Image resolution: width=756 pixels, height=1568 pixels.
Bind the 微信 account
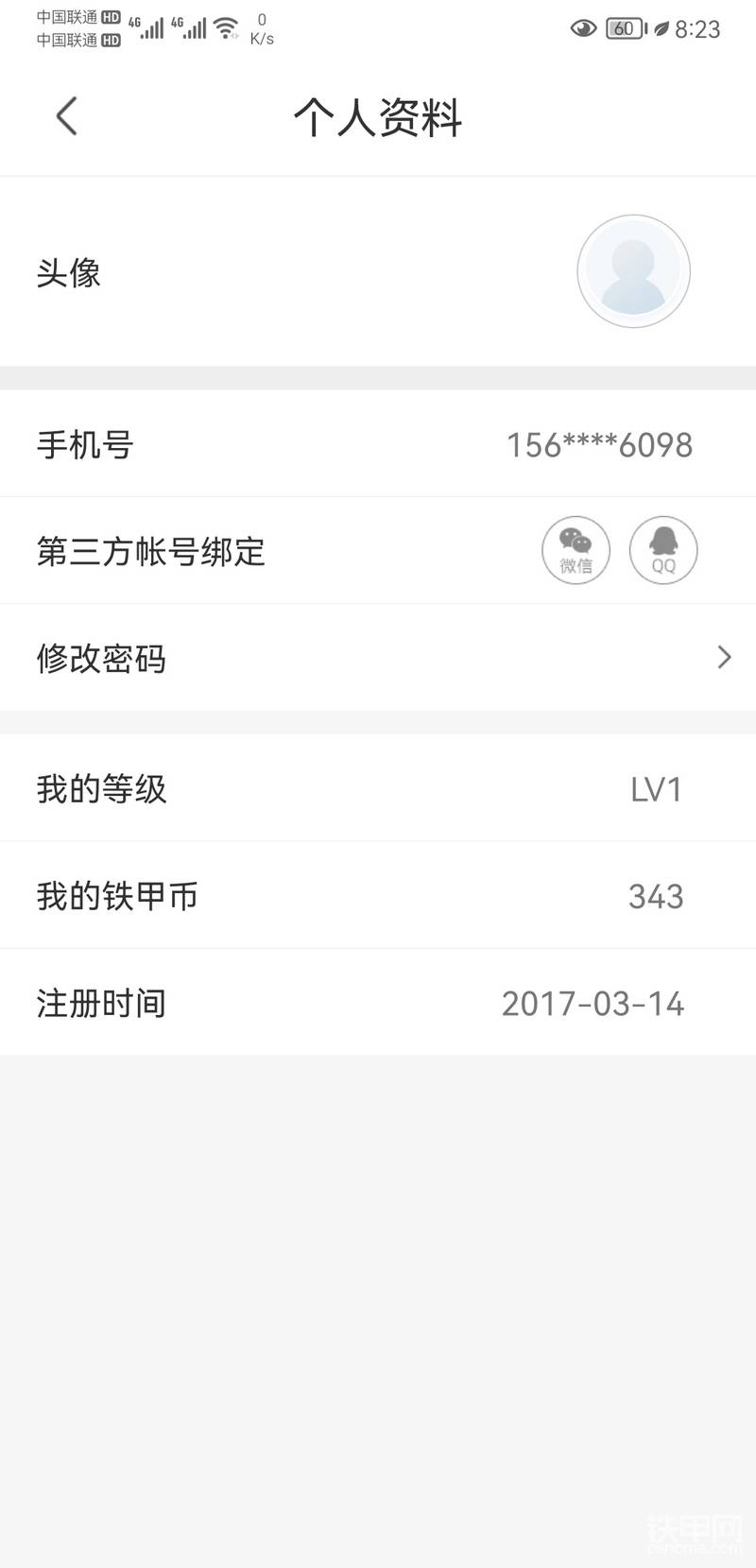tap(576, 550)
